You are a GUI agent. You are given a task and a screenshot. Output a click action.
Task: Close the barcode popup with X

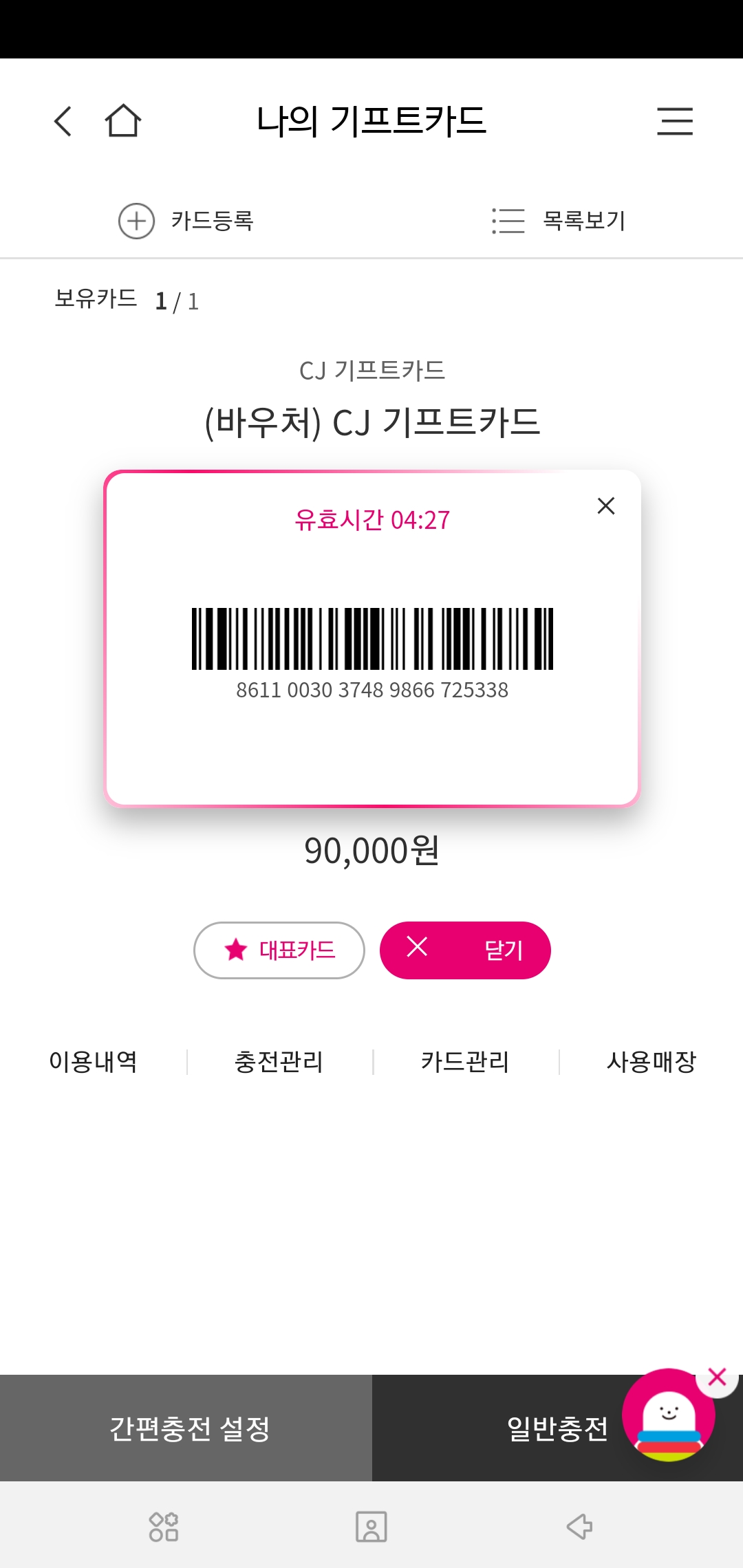click(x=605, y=506)
